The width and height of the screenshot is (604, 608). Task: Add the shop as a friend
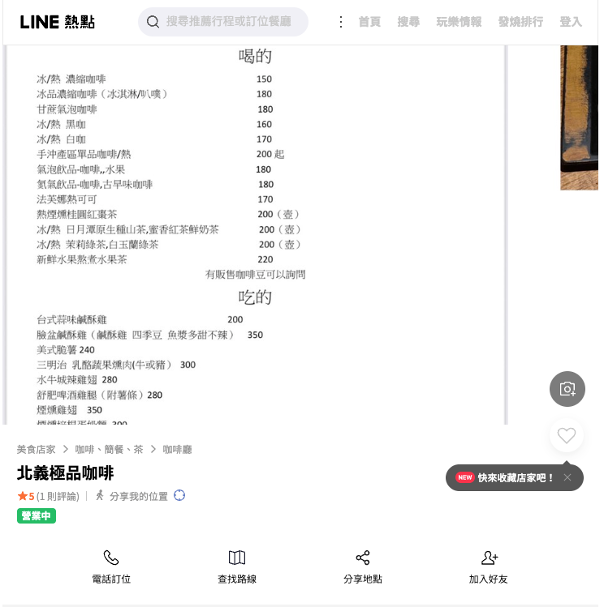[x=488, y=566]
